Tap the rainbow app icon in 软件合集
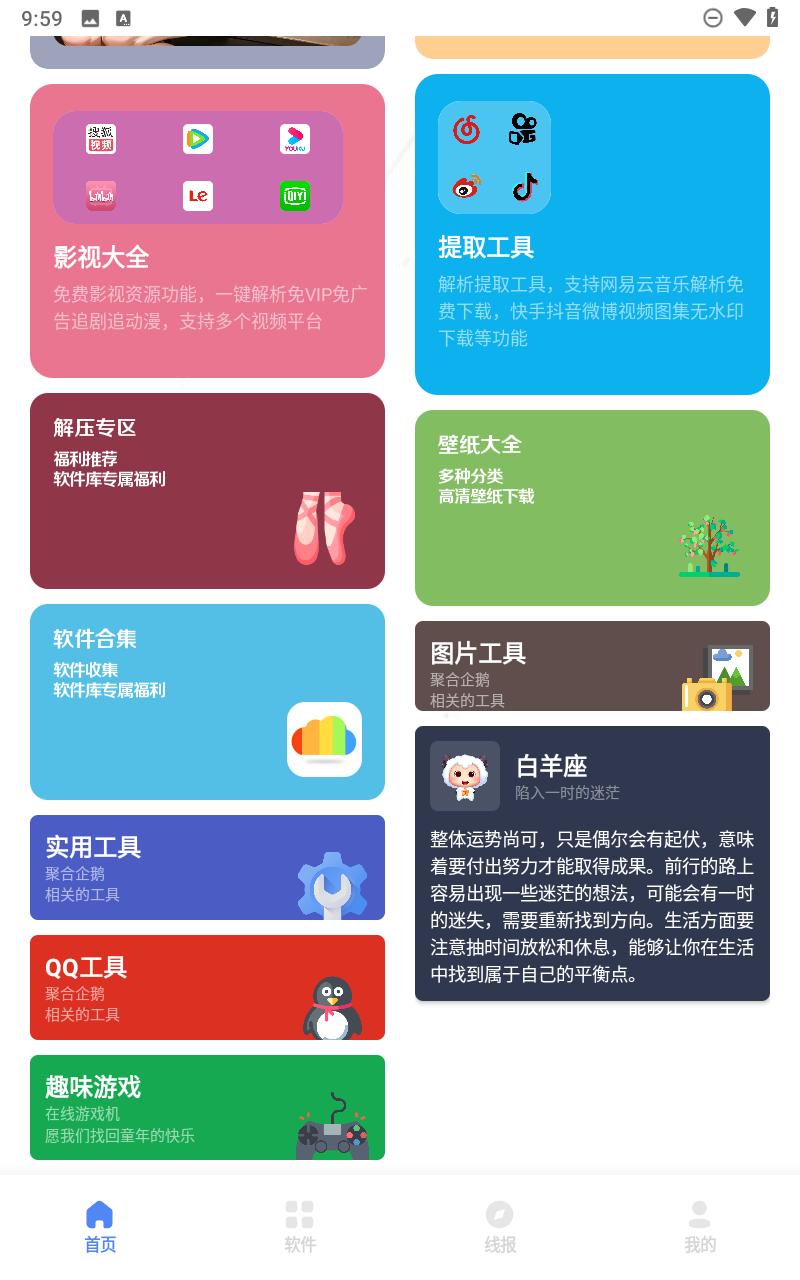 click(x=322, y=739)
